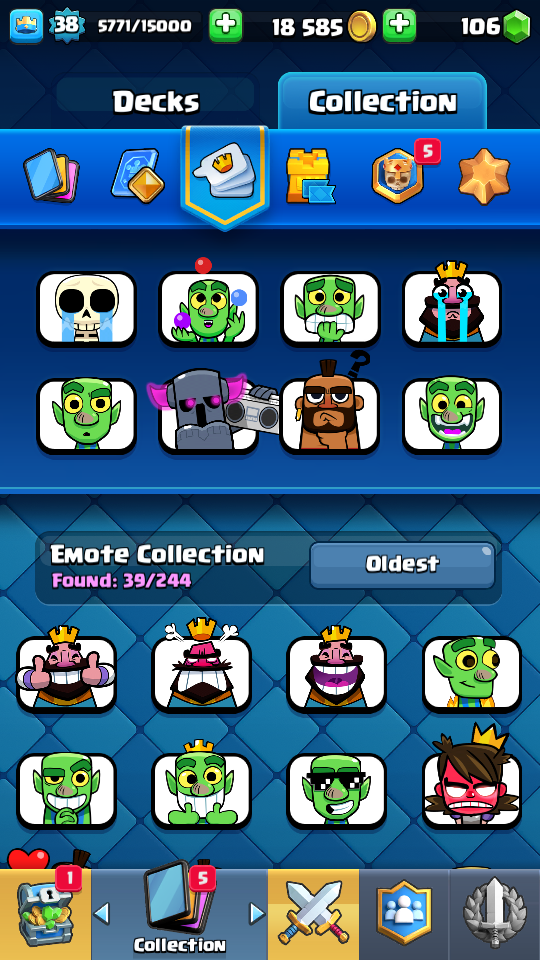Add gold with the plus button
Viewport: 540px width, 960px height.
(399, 26)
